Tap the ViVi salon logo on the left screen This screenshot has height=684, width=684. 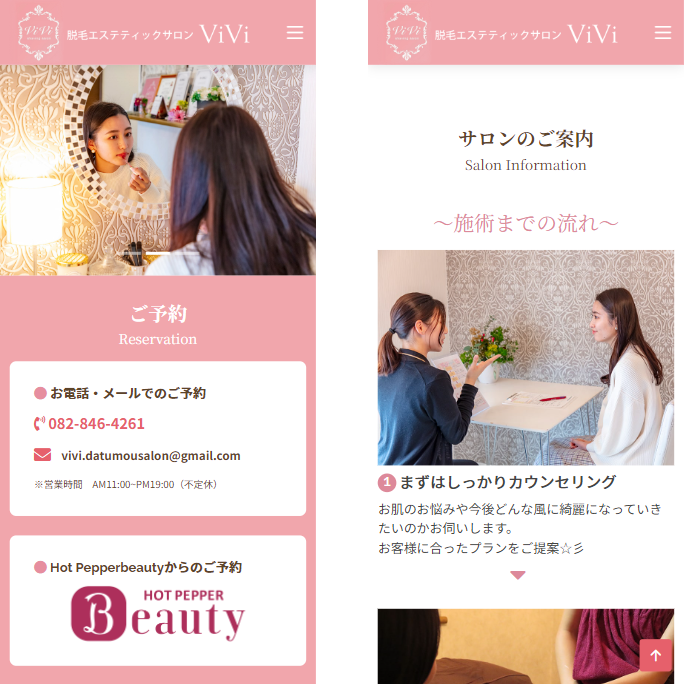pos(39,32)
